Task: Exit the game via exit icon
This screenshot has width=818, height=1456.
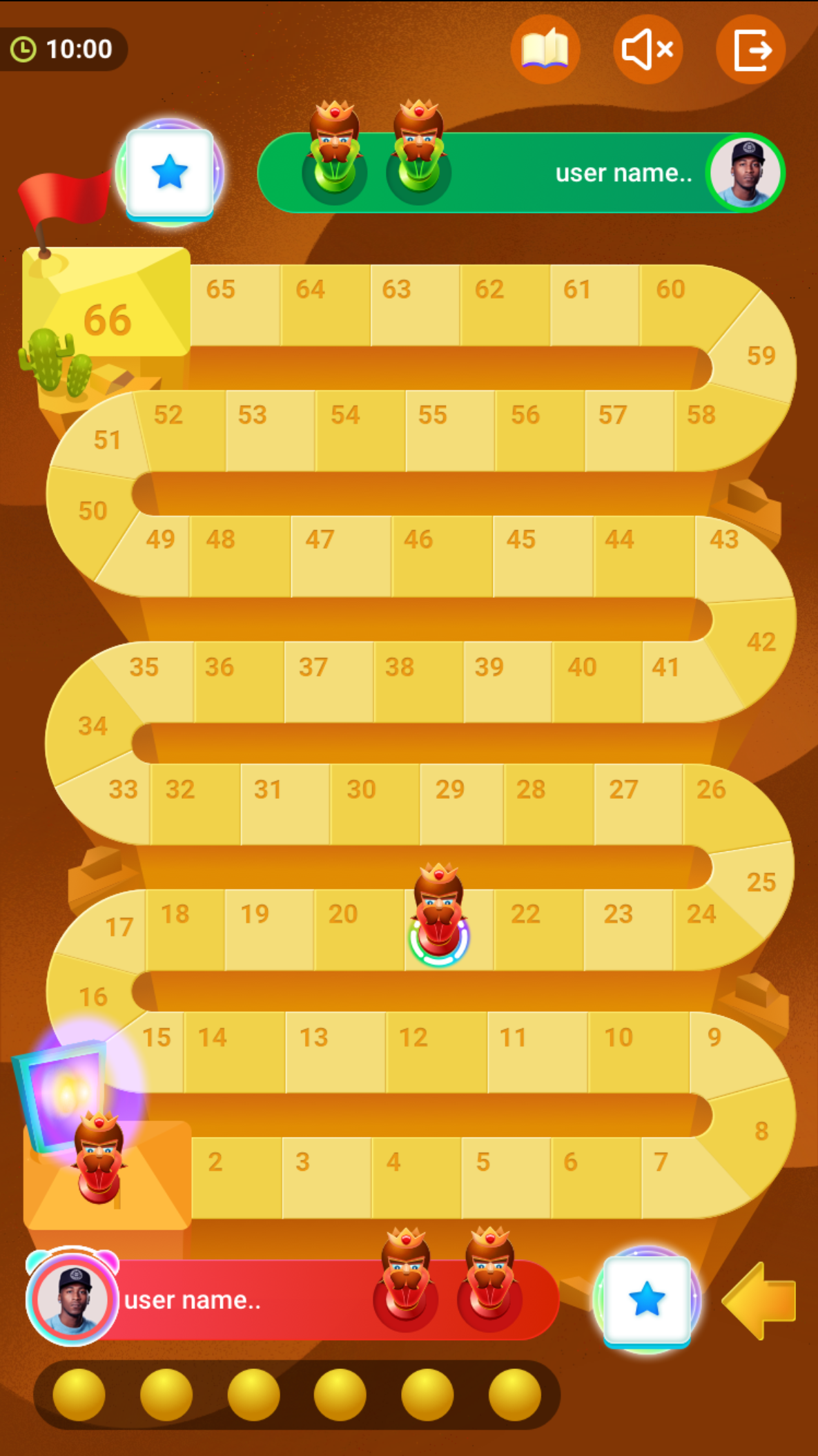Action: [x=750, y=50]
